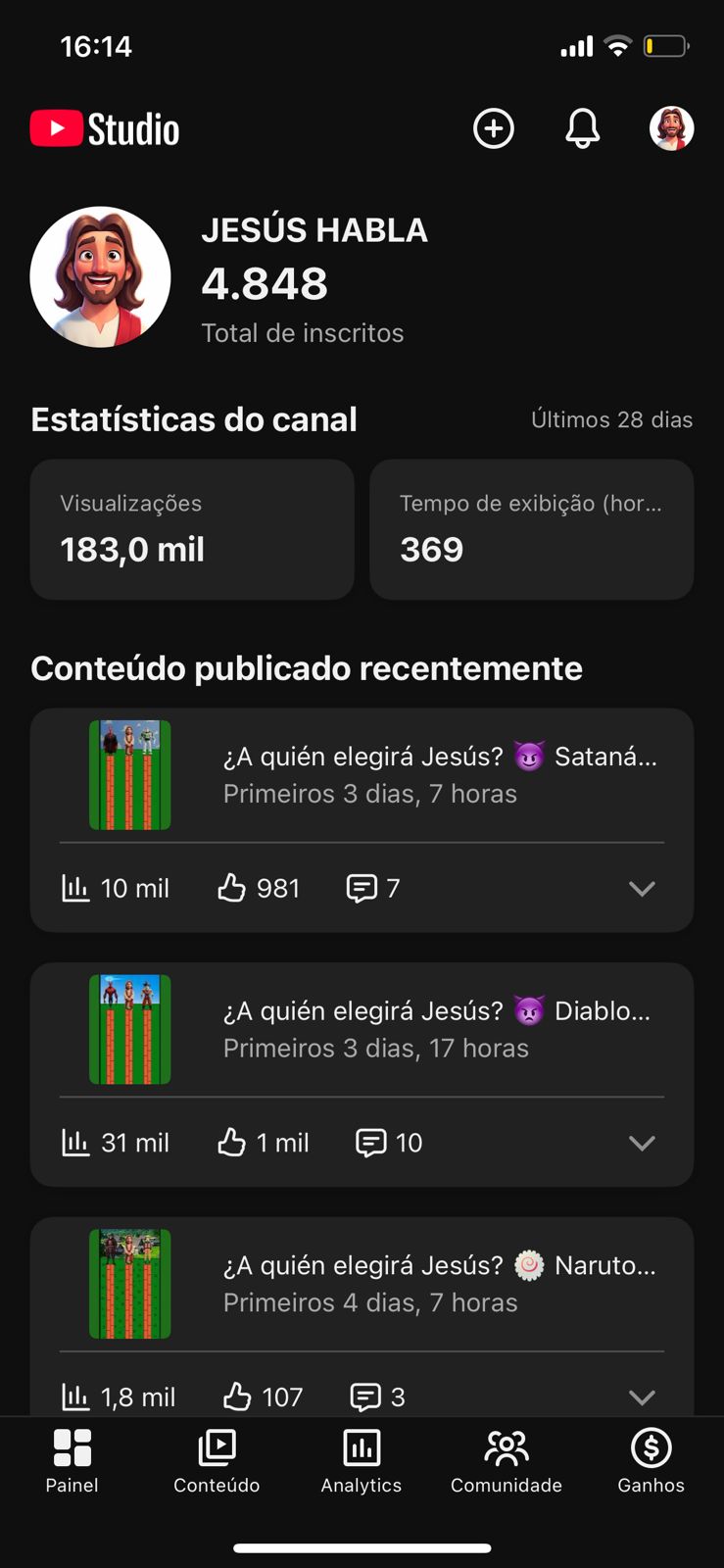The image size is (724, 1568).
Task: Open the video mentioning Sataná
Action: tap(439, 774)
